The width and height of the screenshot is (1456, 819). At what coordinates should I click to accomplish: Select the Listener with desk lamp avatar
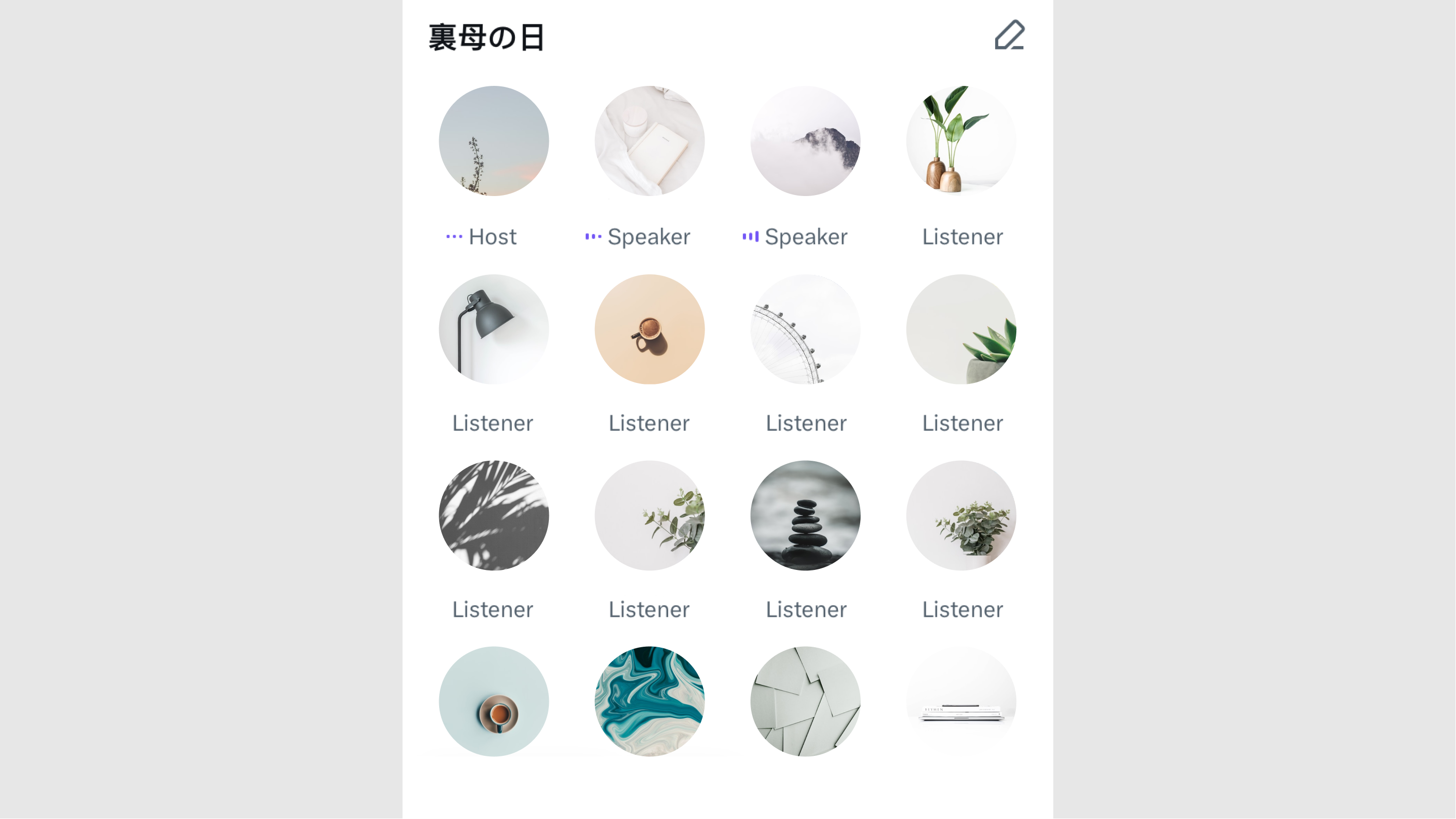(494, 329)
